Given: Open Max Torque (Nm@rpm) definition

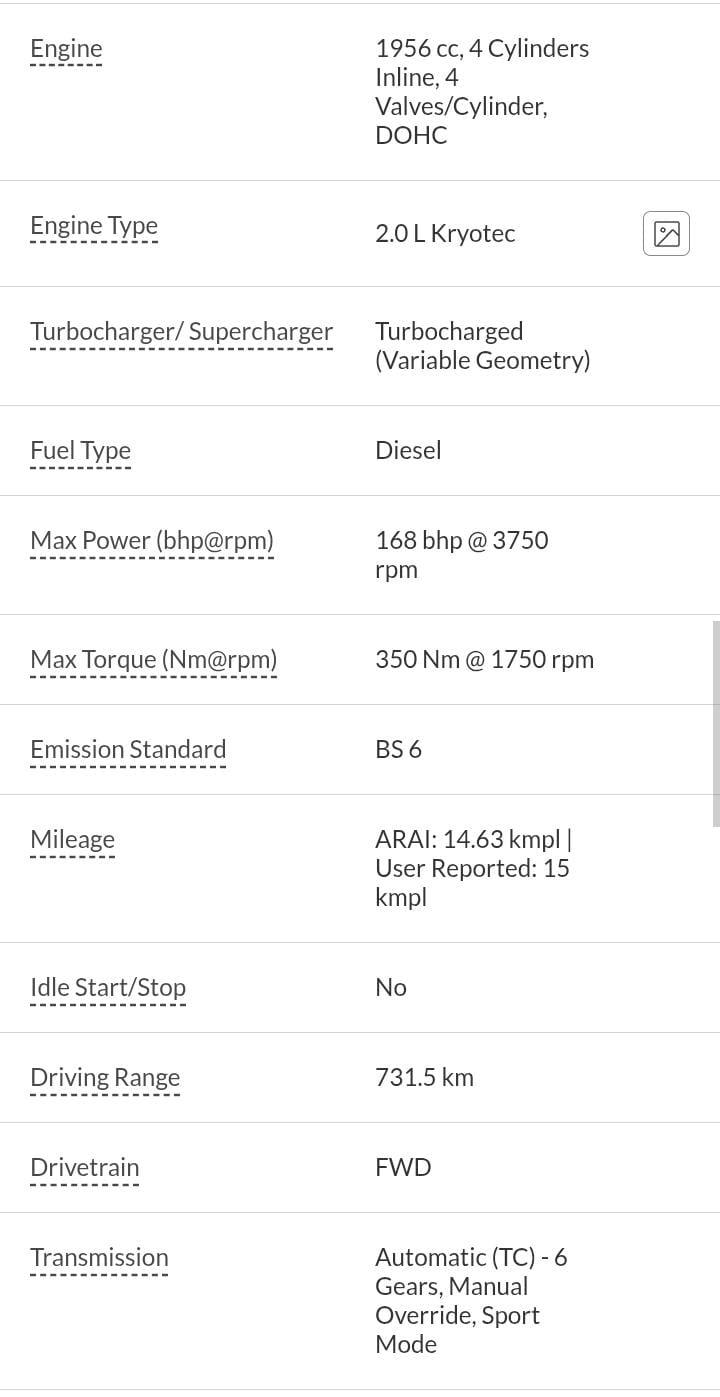Looking at the screenshot, I should point(154,660).
